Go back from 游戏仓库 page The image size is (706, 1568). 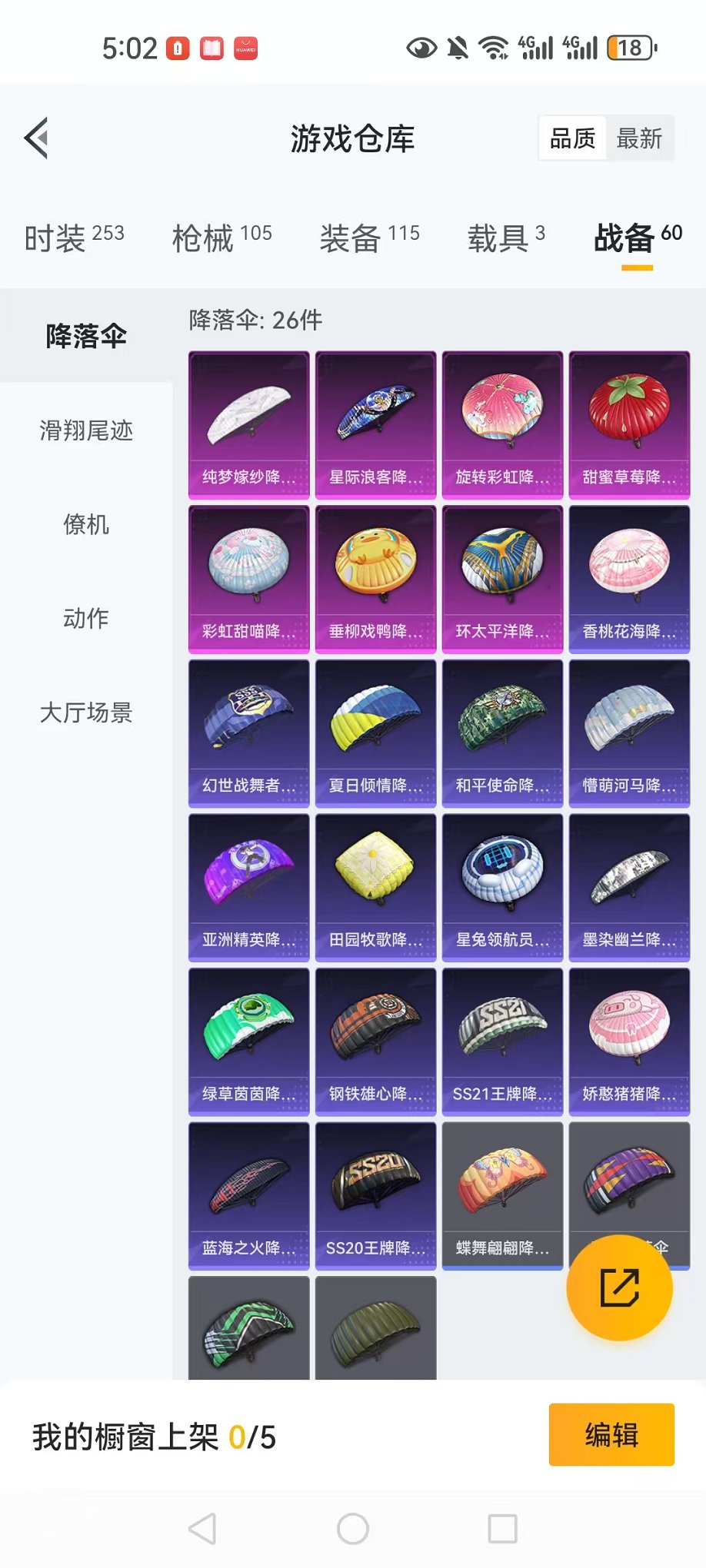(37, 138)
